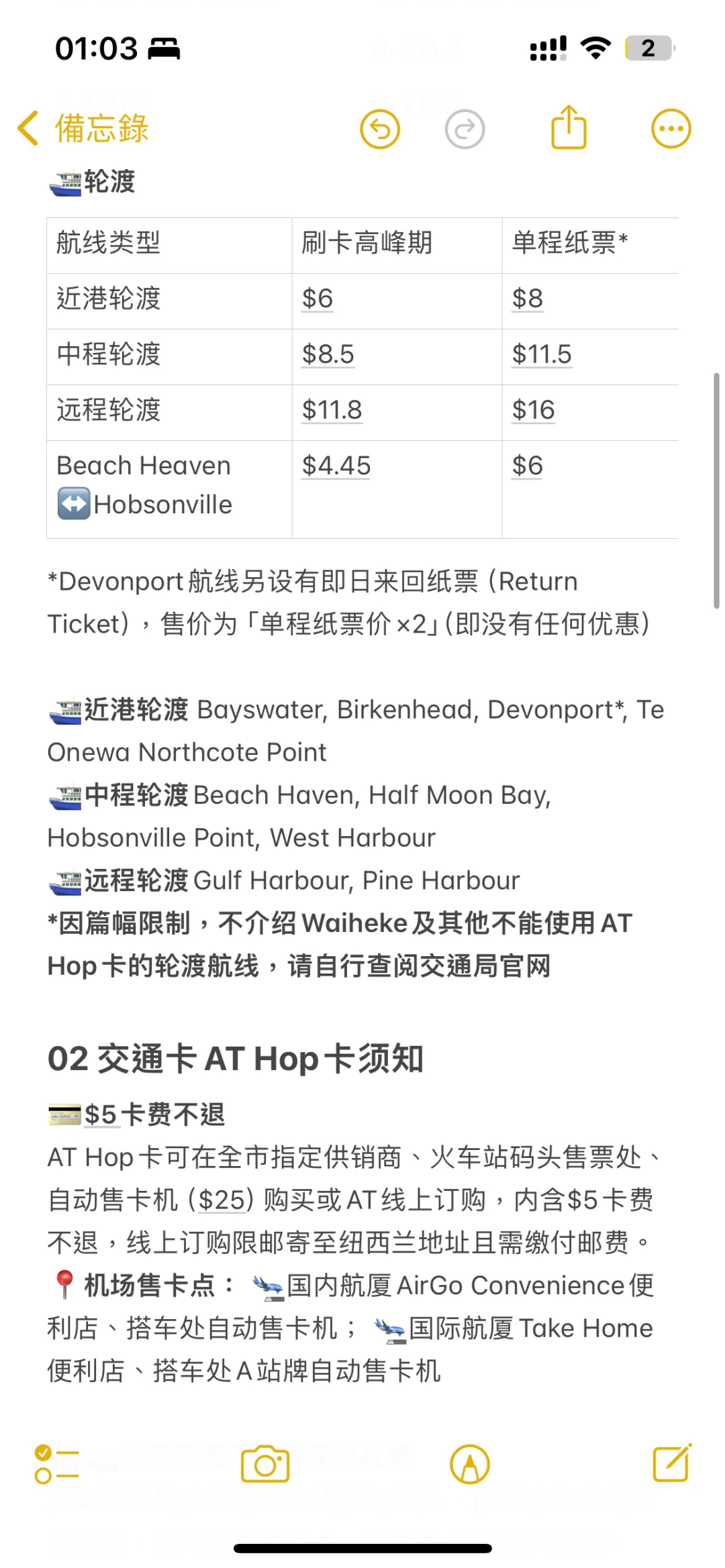725x1568 pixels.
Task: Open the more options menu
Action: (x=671, y=128)
